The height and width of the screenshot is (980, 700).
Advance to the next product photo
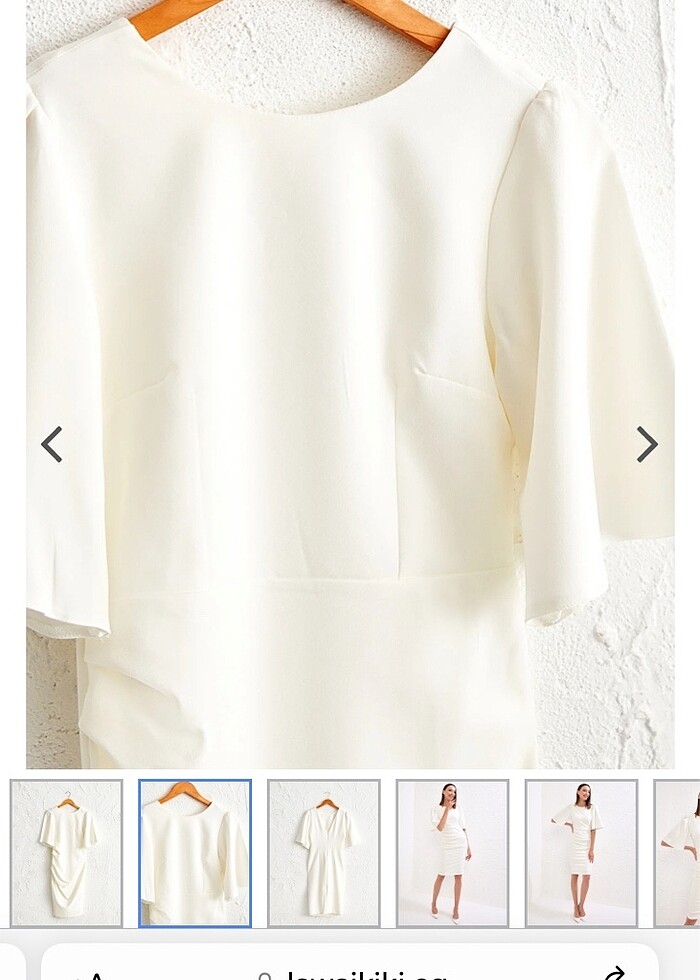(x=647, y=445)
